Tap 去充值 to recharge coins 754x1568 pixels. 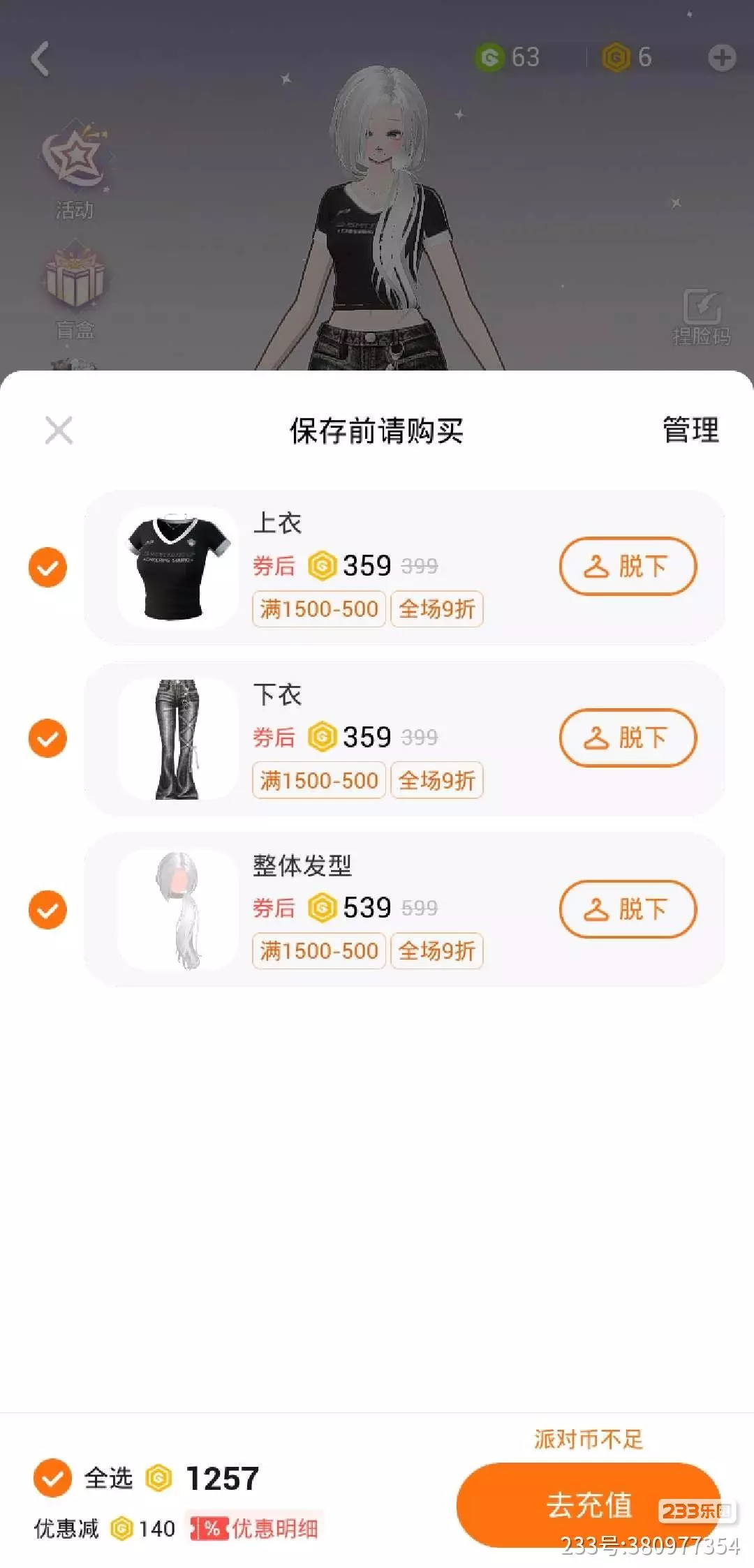tap(588, 1504)
